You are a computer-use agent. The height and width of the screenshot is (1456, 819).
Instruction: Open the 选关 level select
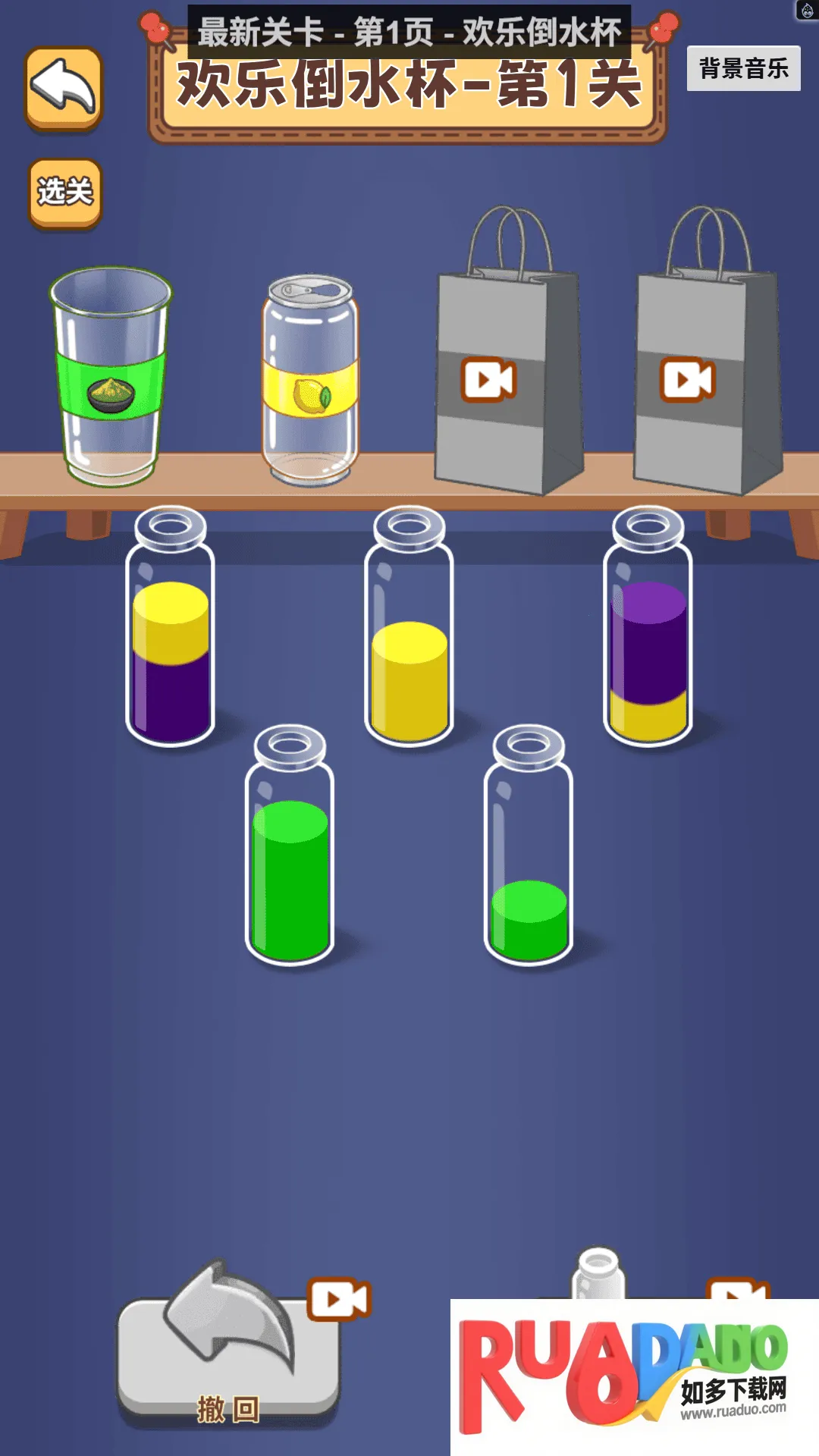click(65, 193)
